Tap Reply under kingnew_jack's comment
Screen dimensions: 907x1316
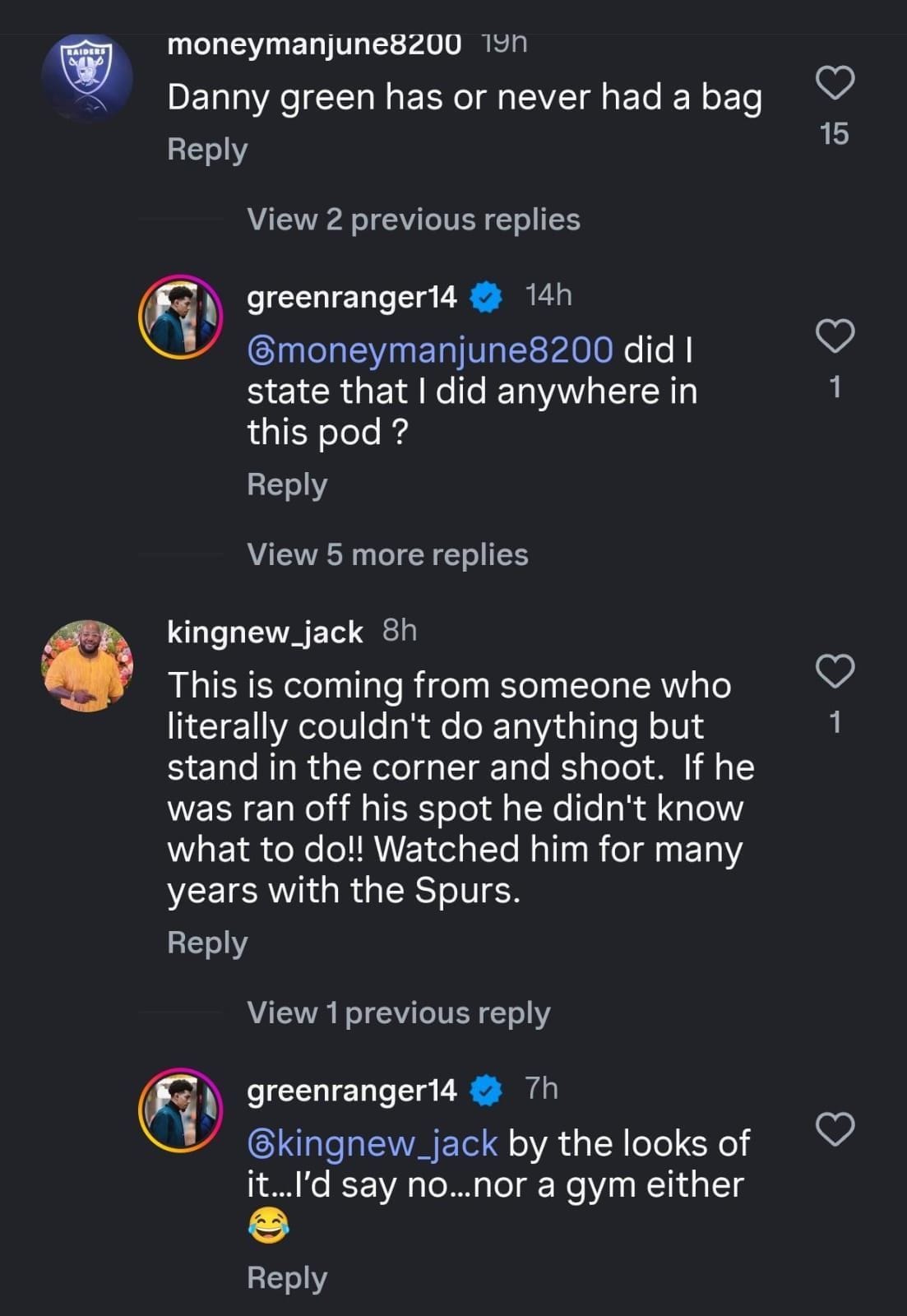[206, 942]
